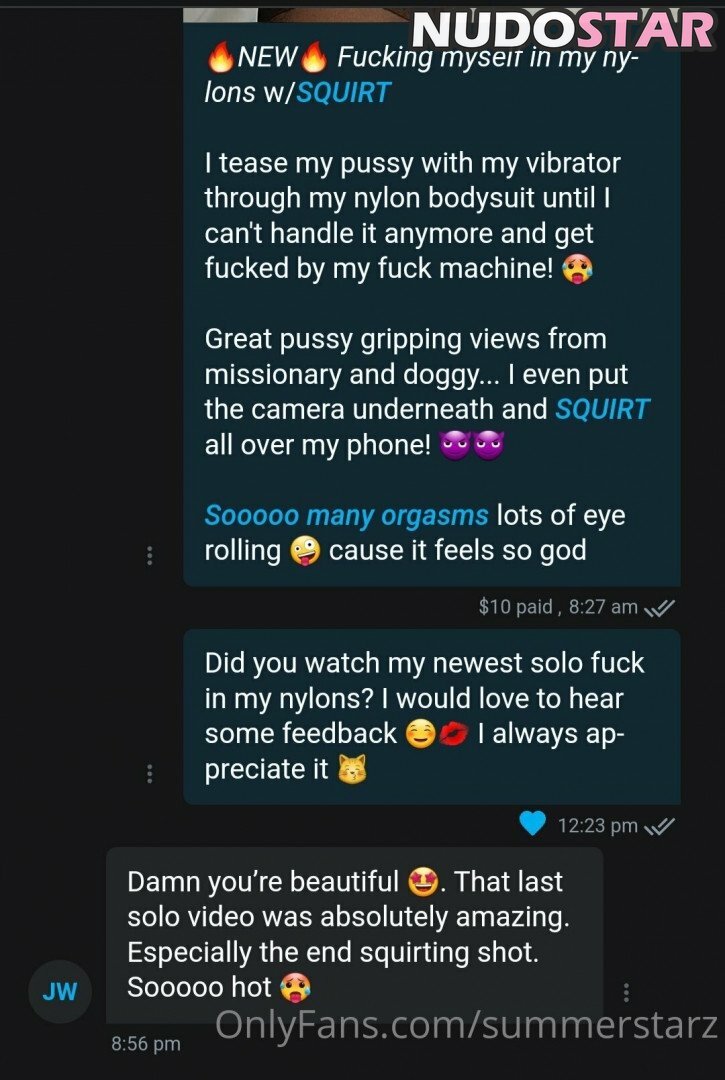Viewport: 725px width, 1080px height.
Task: Open options menu for the 12:23 pm message
Action: [x=150, y=773]
